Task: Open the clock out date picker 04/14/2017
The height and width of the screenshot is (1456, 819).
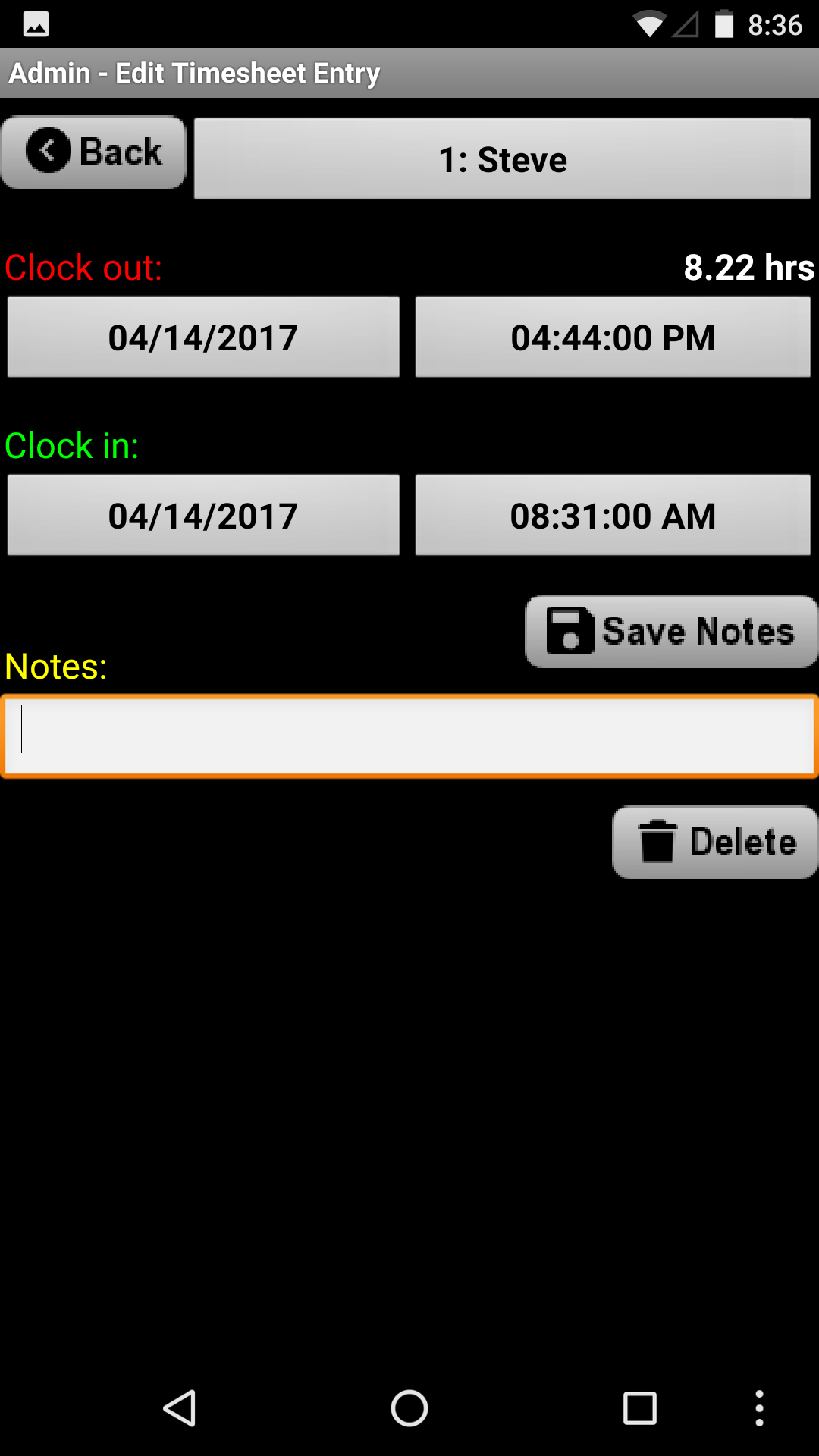Action: pos(202,337)
